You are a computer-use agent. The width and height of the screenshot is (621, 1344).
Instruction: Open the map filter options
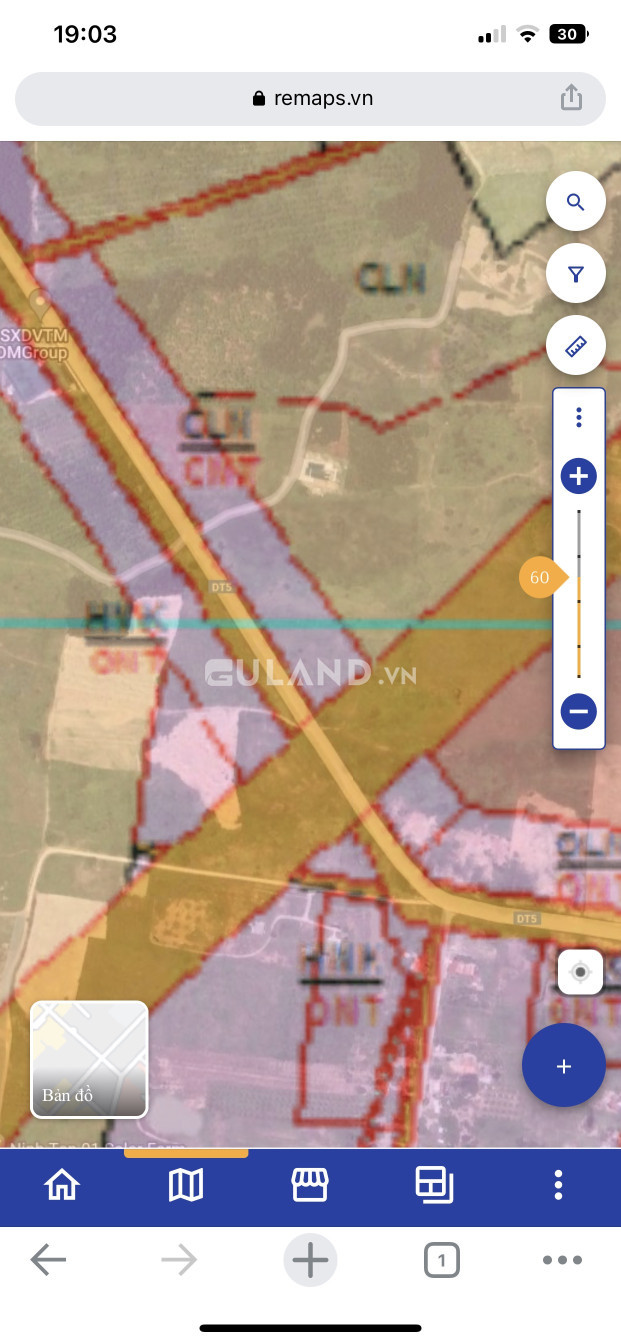(x=575, y=274)
